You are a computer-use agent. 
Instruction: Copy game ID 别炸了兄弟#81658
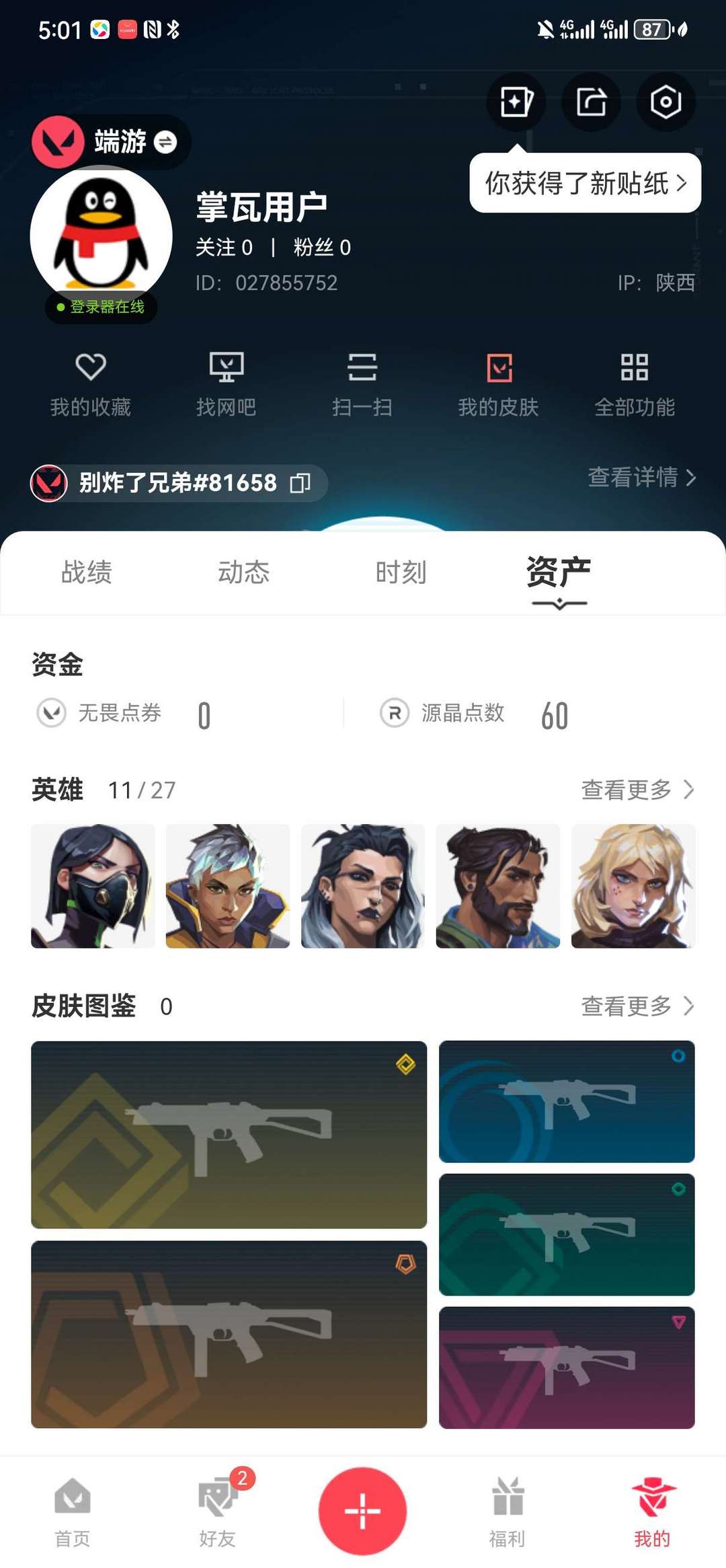[x=300, y=483]
